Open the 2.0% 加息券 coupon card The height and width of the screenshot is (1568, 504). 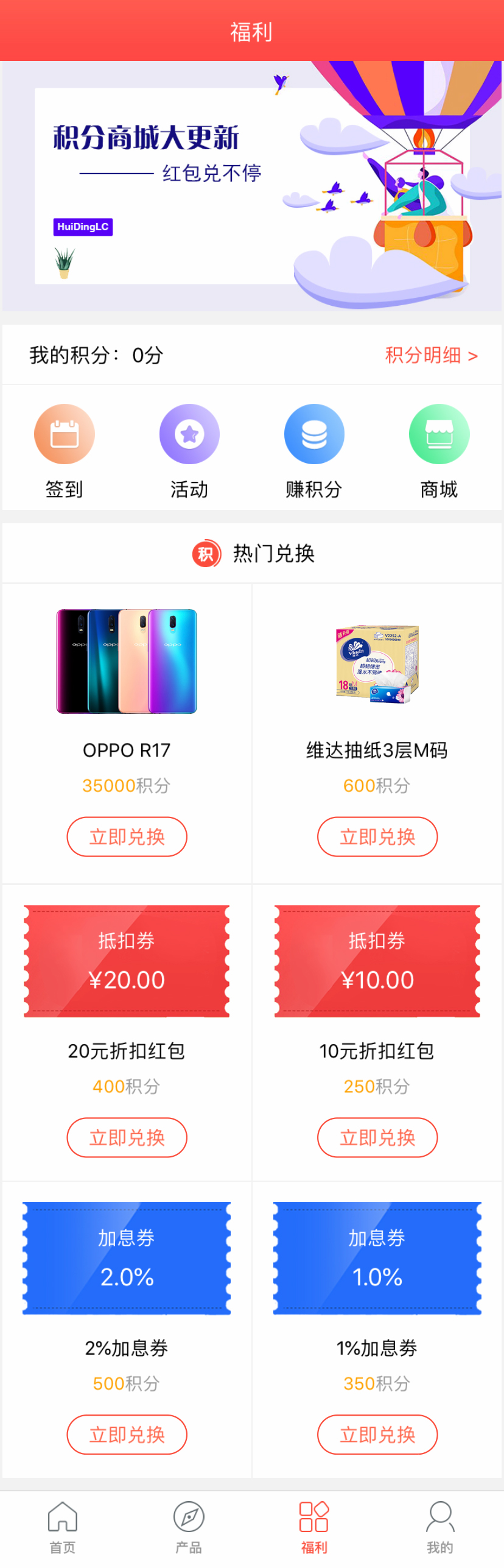pyautogui.click(x=127, y=1257)
